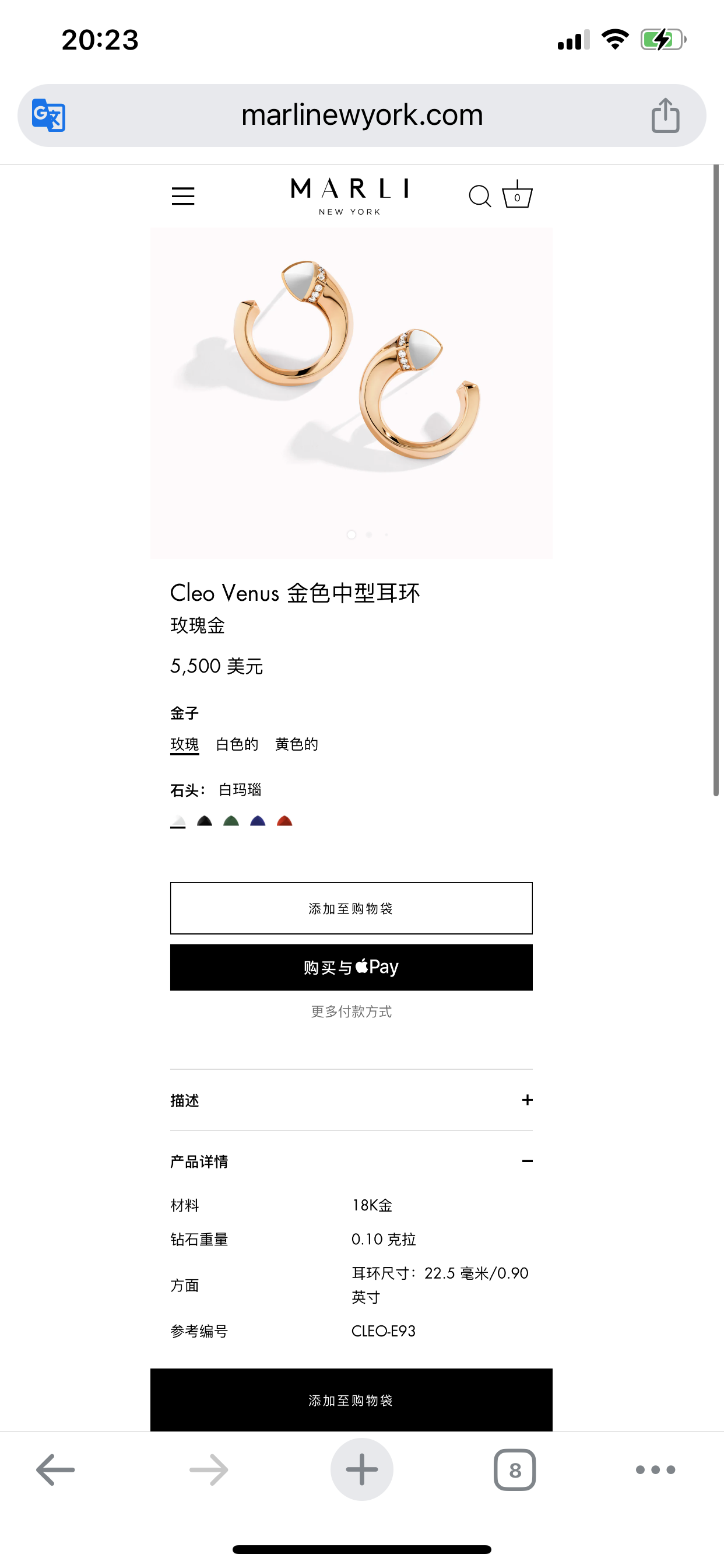Tap the translate icon in address bar
This screenshot has height=1568, width=724.
pos(48,115)
